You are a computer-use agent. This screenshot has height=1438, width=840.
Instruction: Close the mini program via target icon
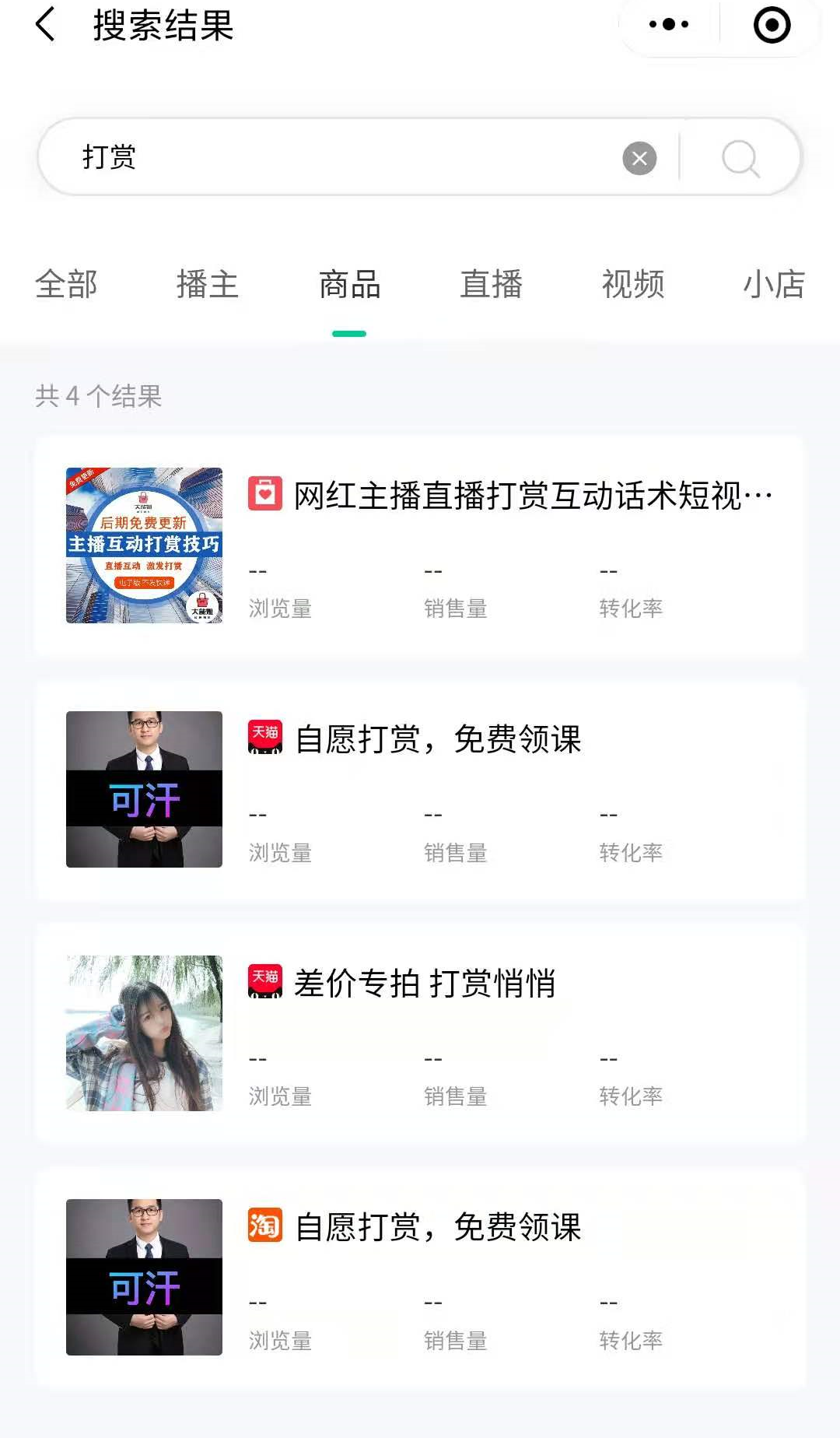tap(772, 25)
